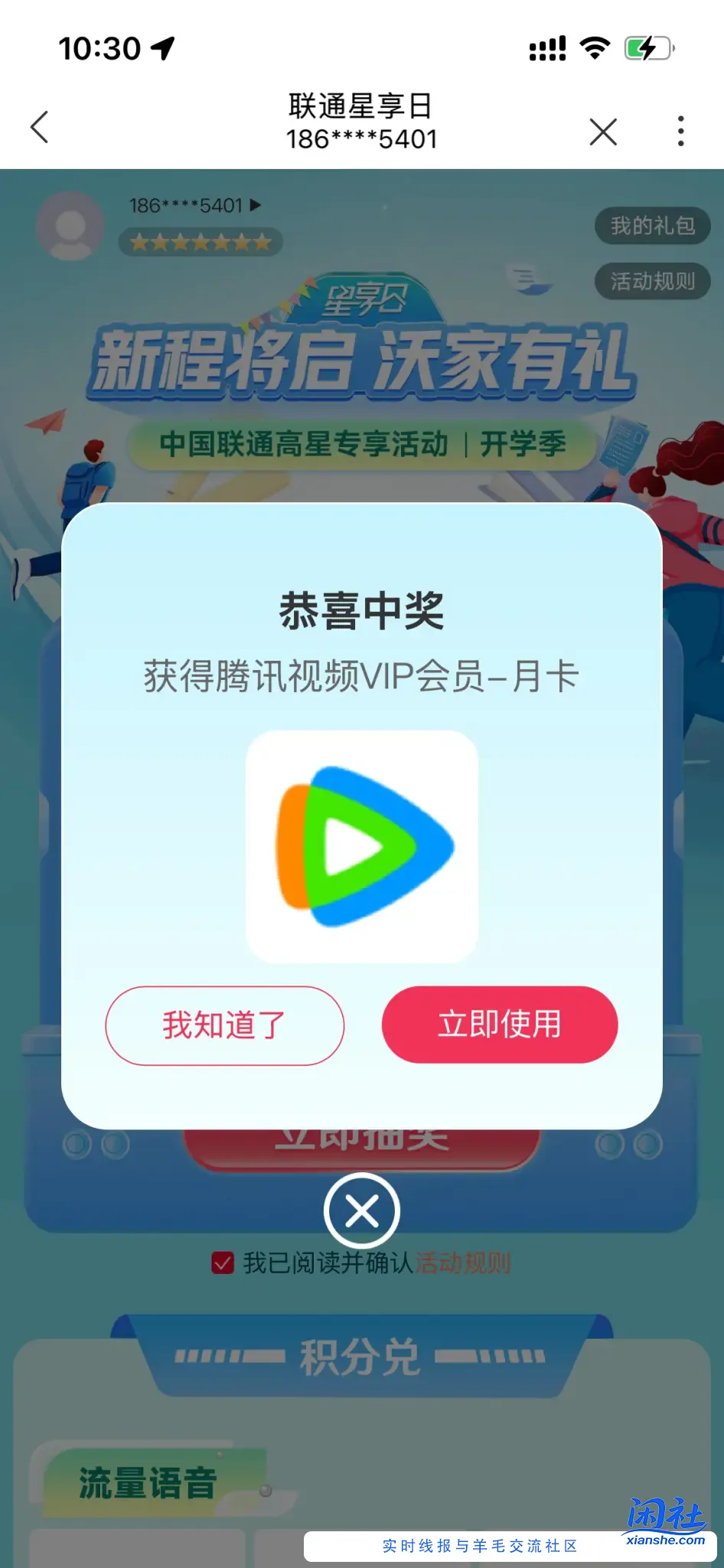
Task: Dismiss the prize popup with circled X
Action: pos(362,1211)
